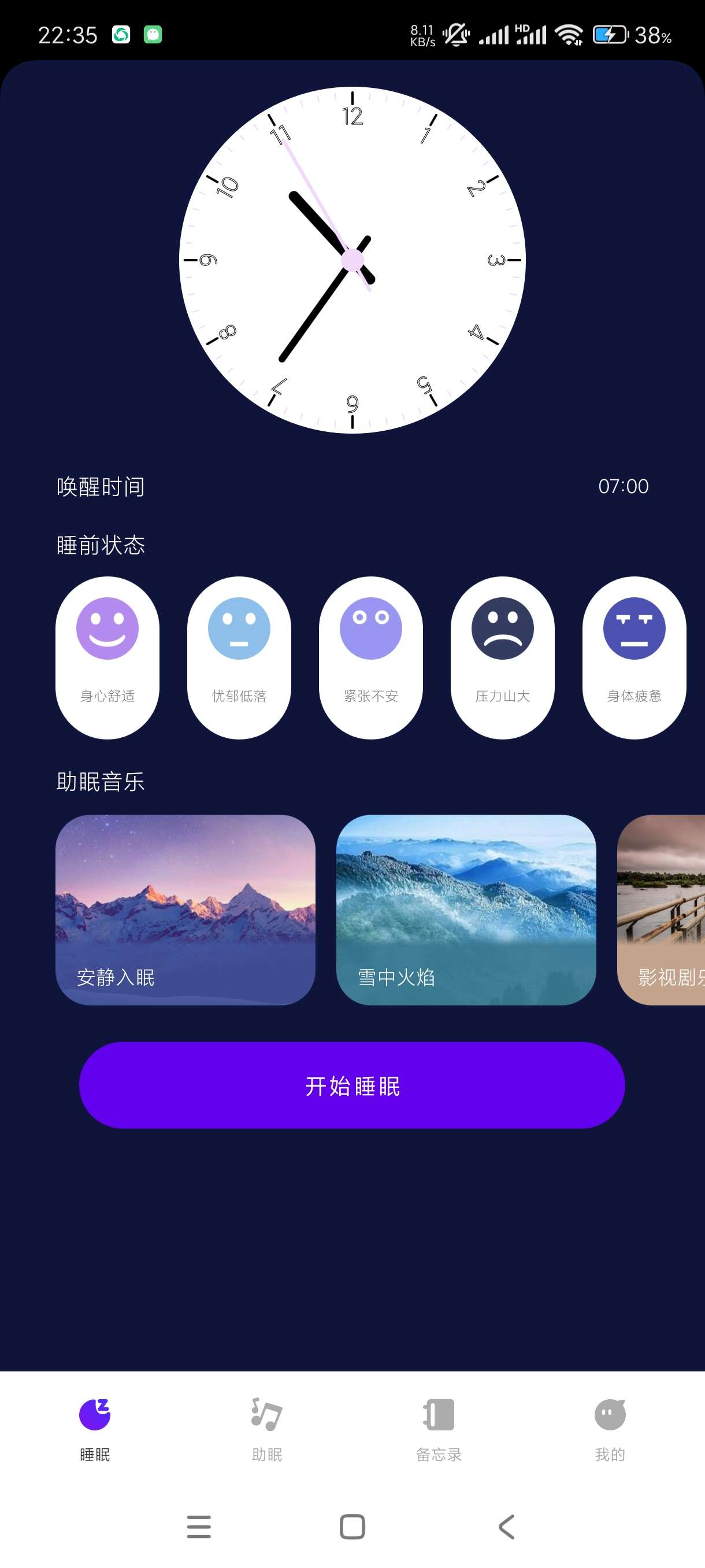Select the 忧郁低落 mood option
This screenshot has height=1568, width=705.
pyautogui.click(x=239, y=656)
